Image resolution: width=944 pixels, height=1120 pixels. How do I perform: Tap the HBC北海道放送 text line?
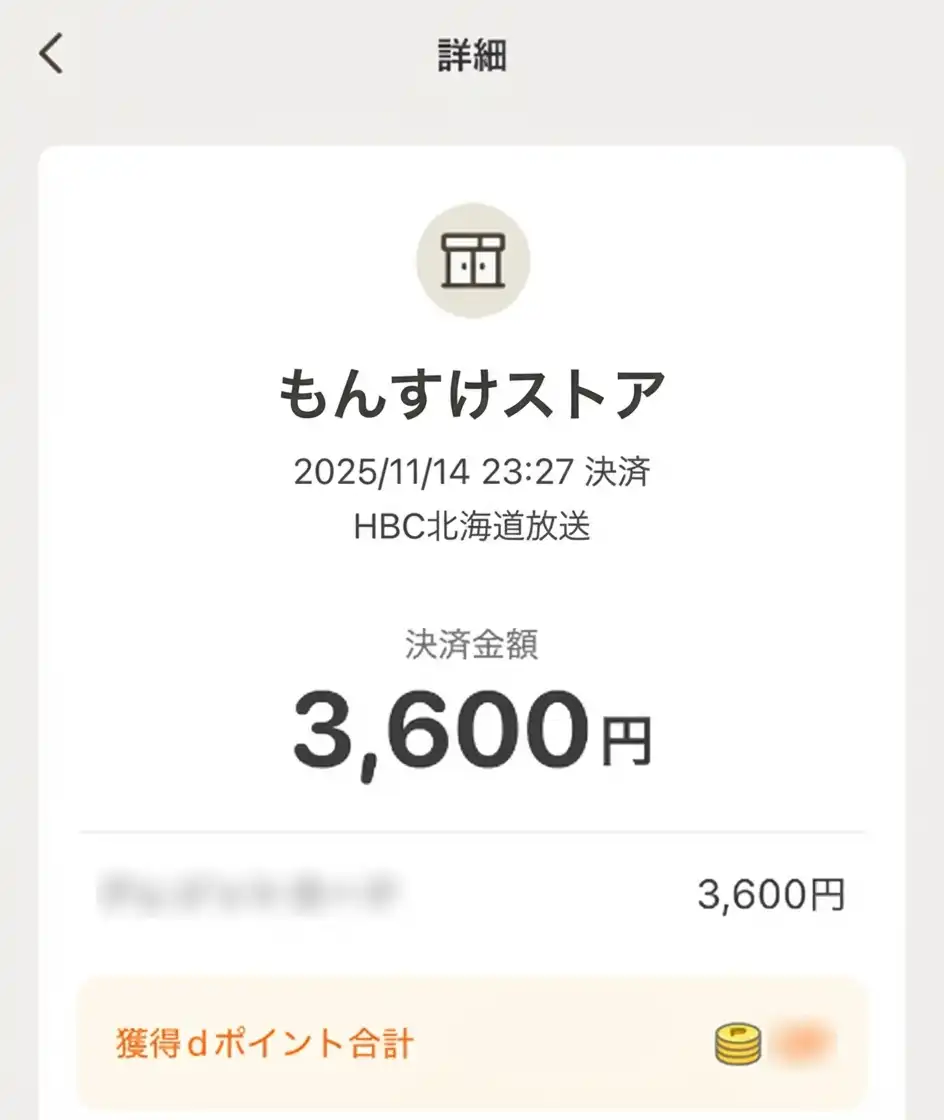471,524
